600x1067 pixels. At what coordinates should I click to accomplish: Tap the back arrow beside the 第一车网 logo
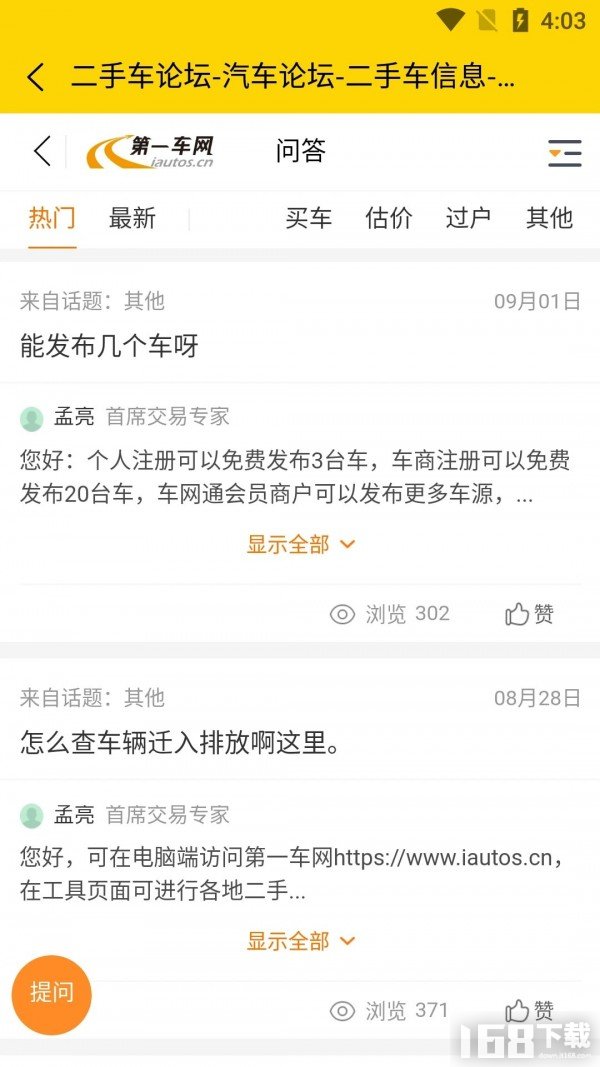coord(42,152)
